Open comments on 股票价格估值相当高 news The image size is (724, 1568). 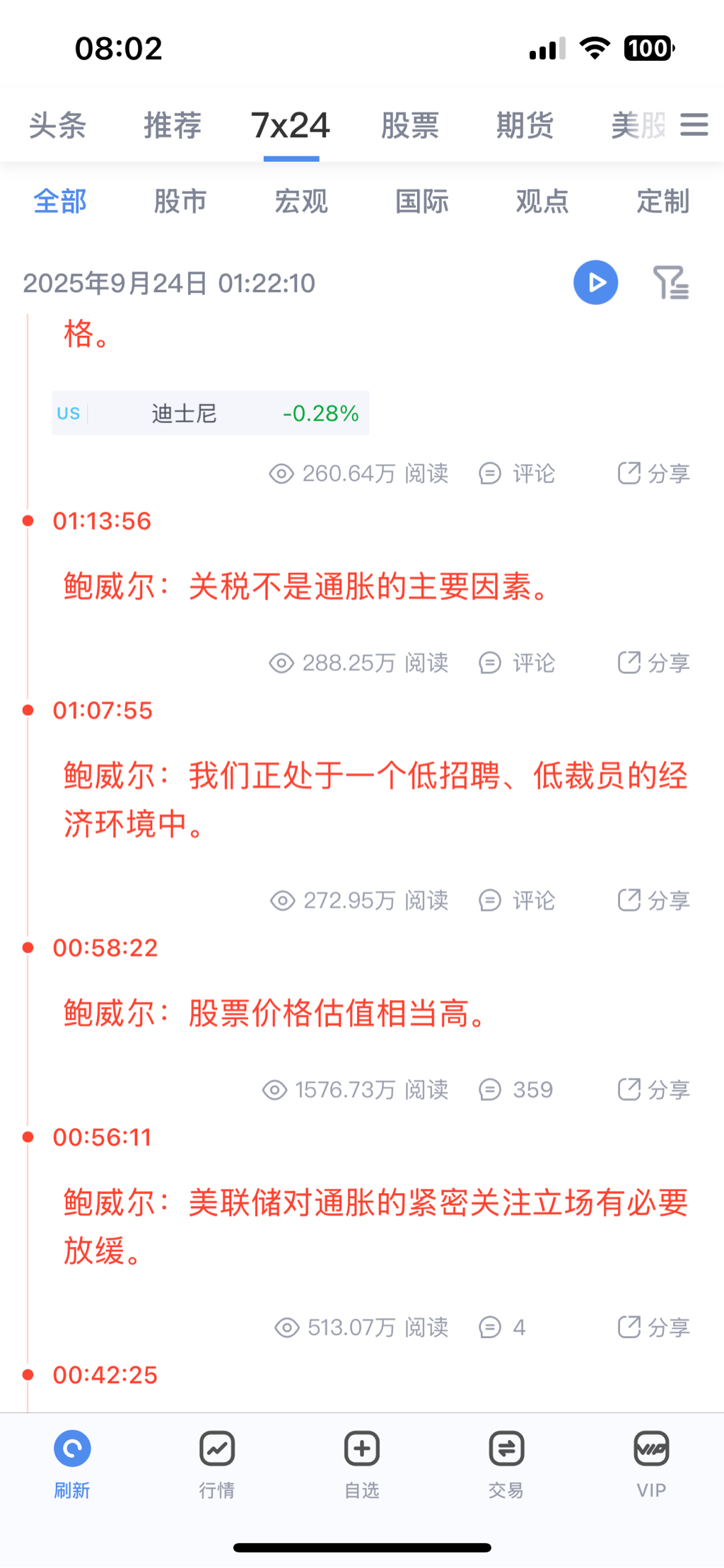[515, 1090]
